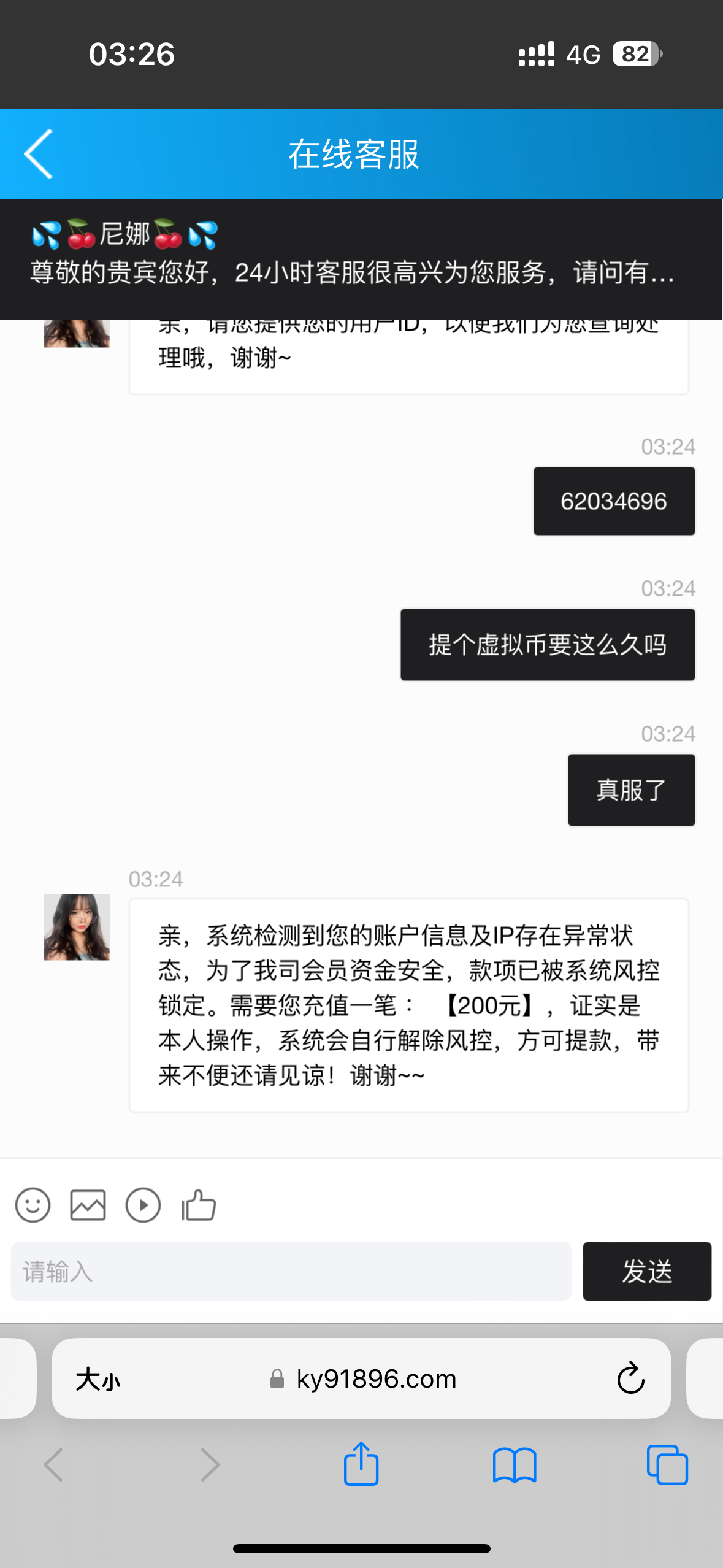Open Safari bookmarks

click(x=515, y=1465)
